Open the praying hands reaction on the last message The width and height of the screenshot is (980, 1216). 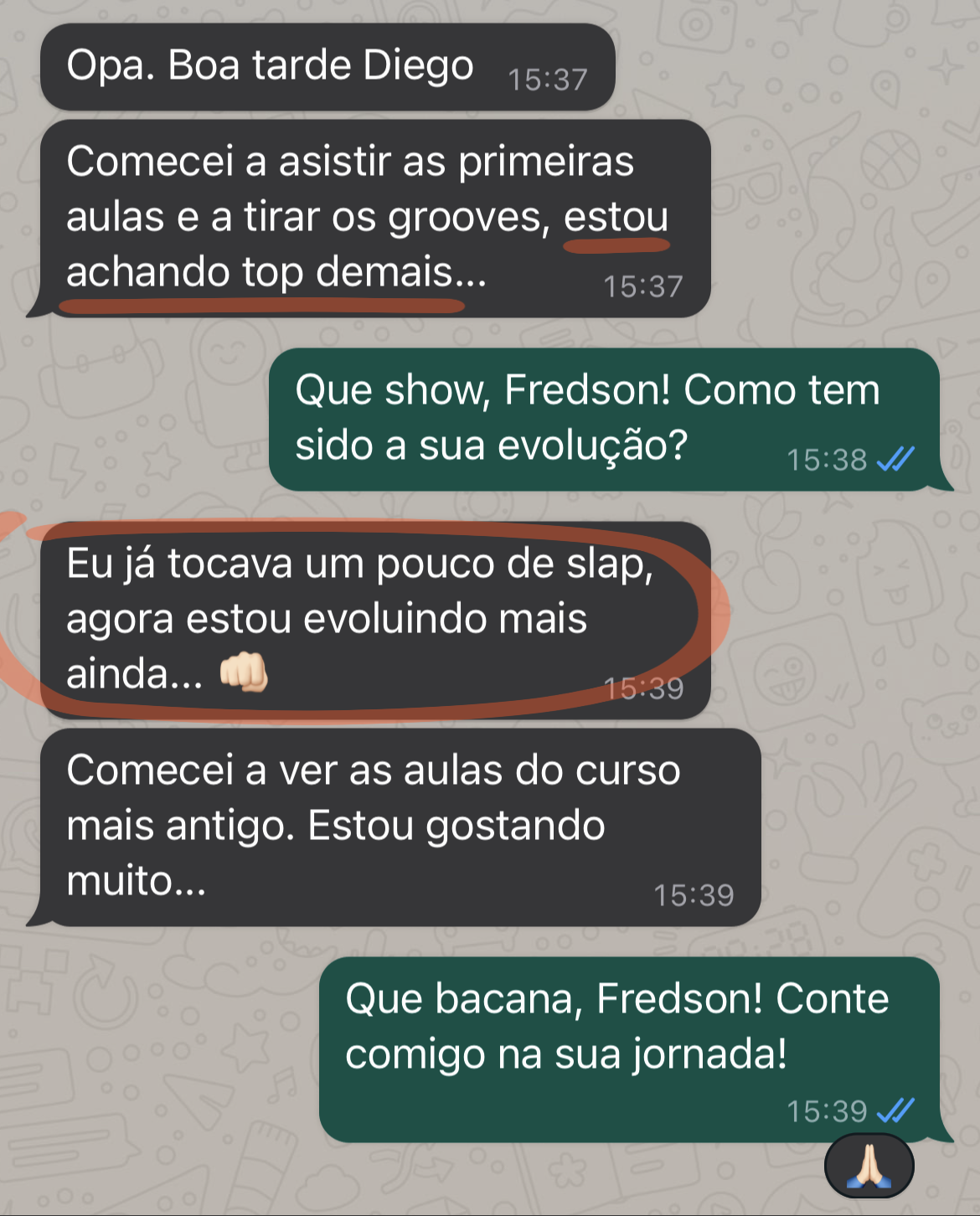click(x=869, y=1166)
